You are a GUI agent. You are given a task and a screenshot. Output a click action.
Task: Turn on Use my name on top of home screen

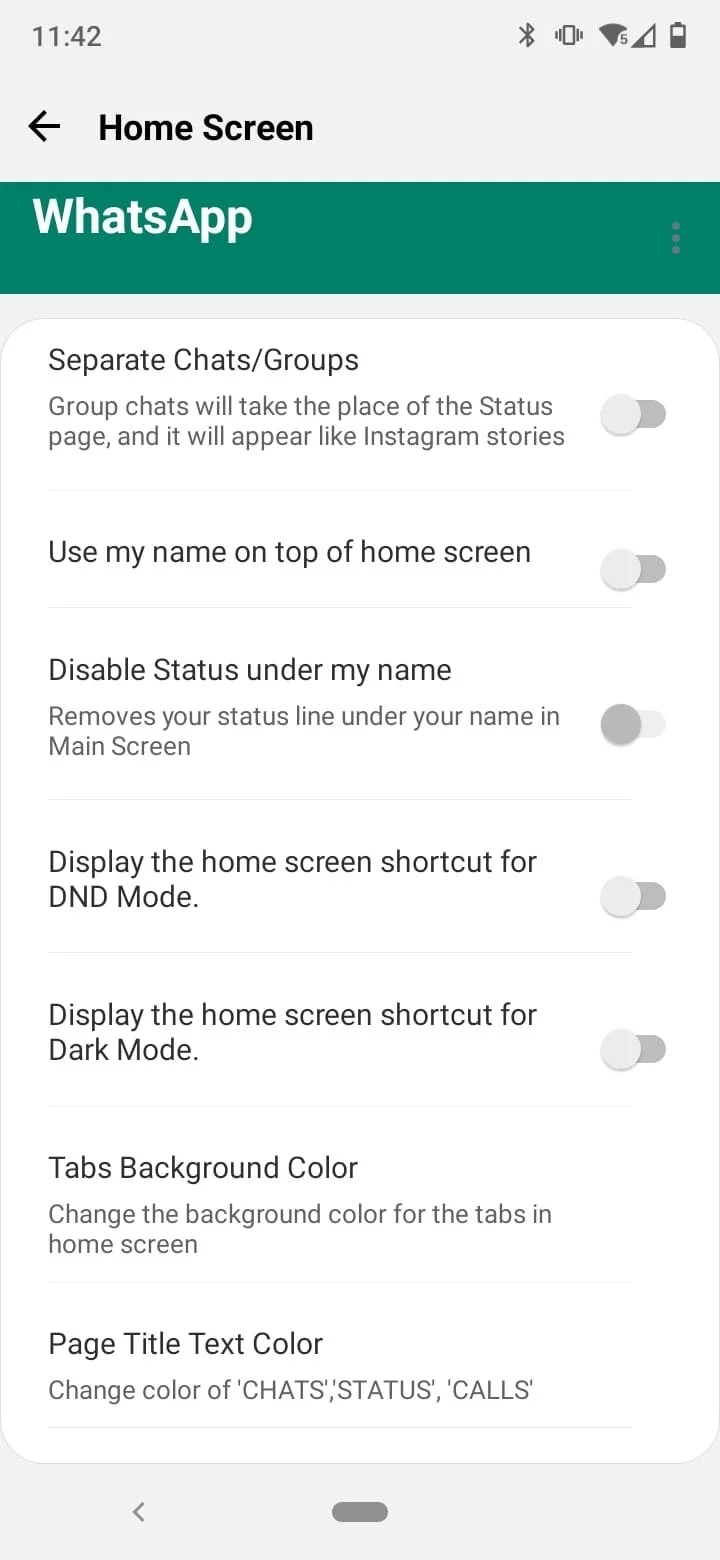[x=633, y=568]
